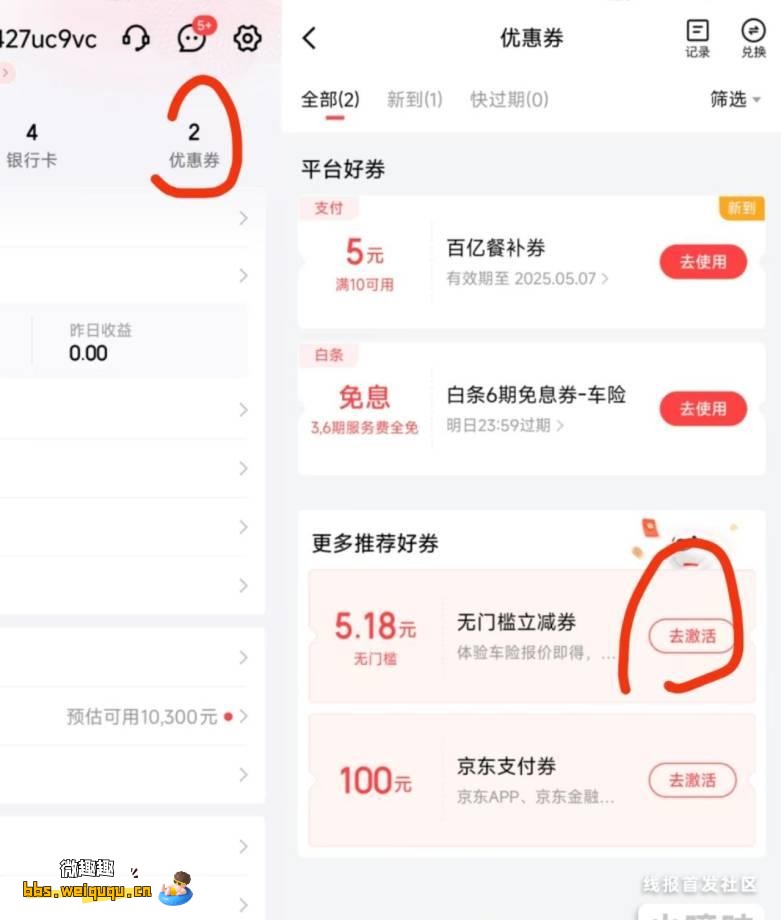Switch to the 快过期(0) tab
The width and height of the screenshot is (781, 920).
tap(509, 100)
